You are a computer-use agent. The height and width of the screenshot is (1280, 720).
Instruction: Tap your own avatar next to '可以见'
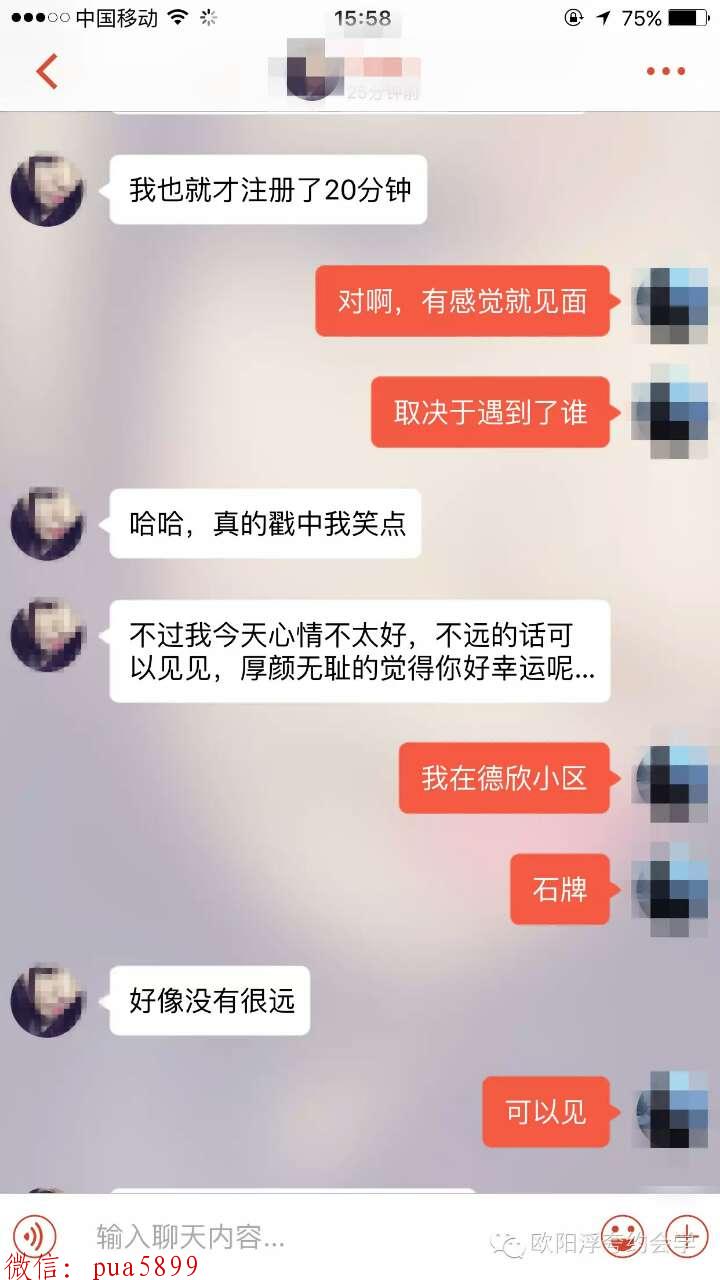pyautogui.click(x=668, y=1112)
